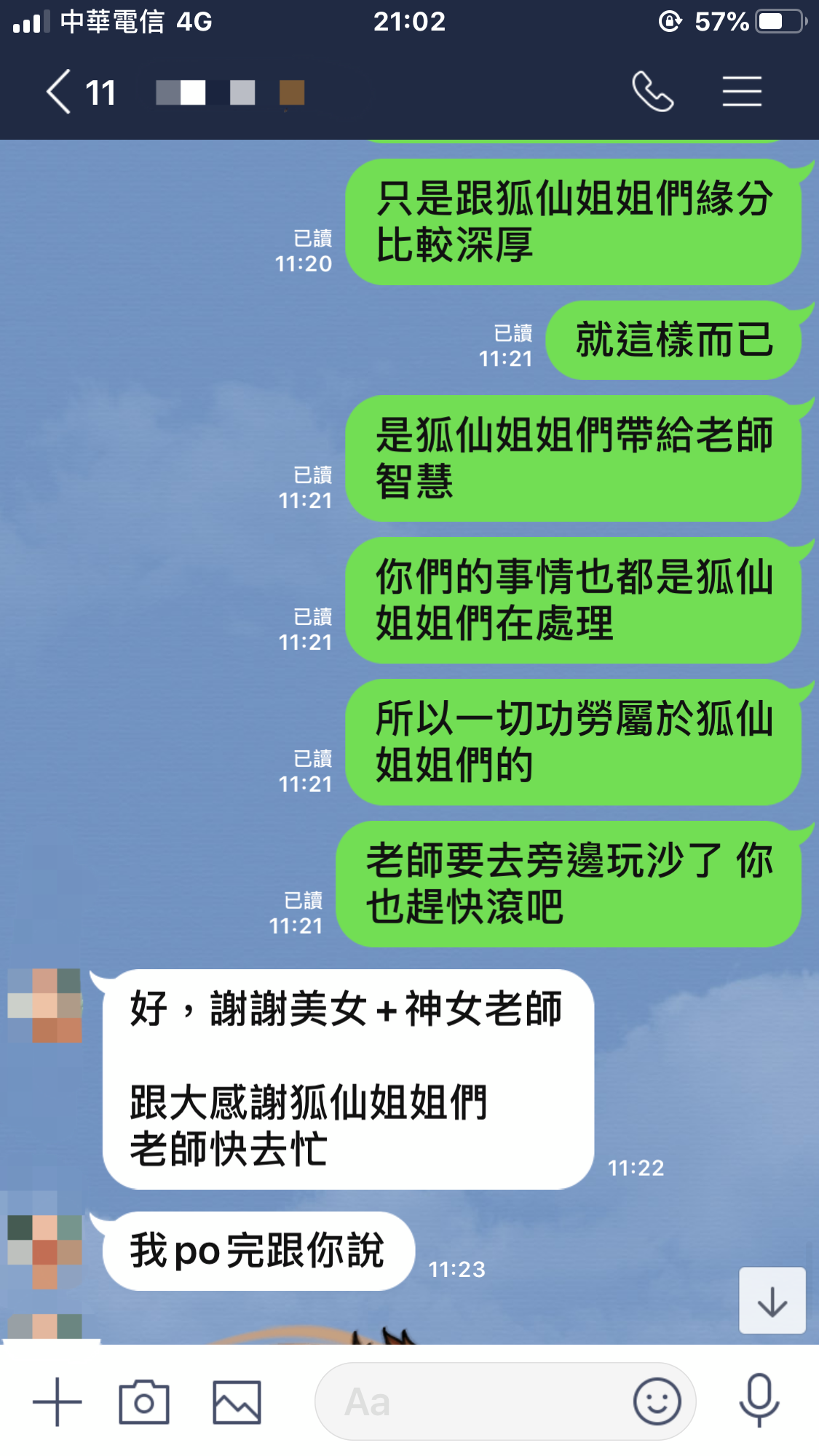
Task: Go back to the chat list
Action: tap(60, 92)
